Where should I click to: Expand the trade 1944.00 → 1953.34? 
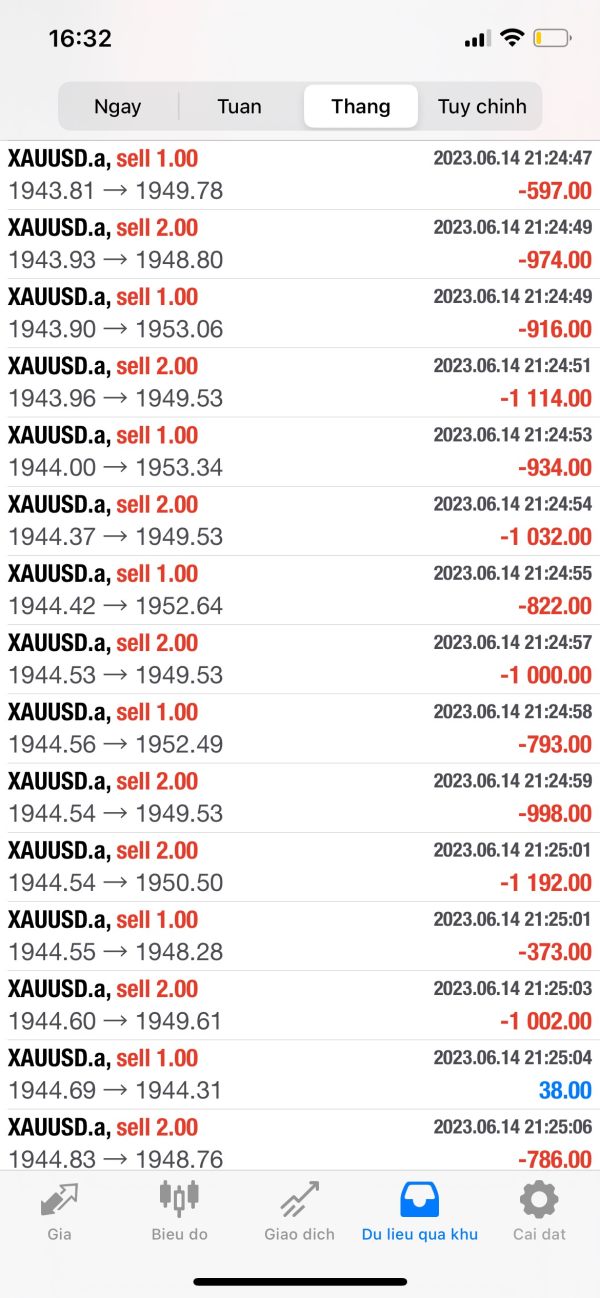(300, 451)
